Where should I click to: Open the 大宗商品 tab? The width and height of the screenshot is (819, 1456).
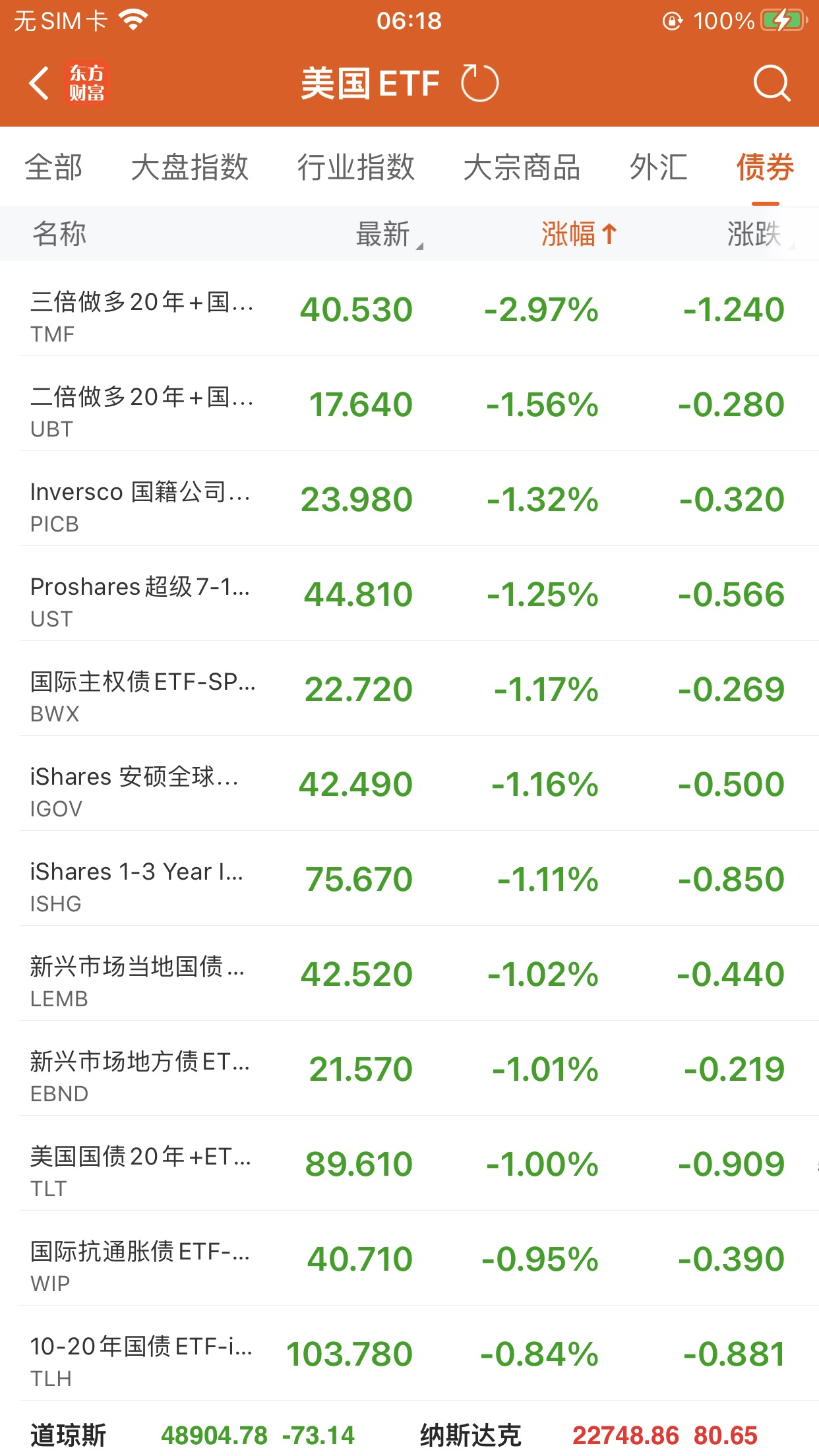522,167
